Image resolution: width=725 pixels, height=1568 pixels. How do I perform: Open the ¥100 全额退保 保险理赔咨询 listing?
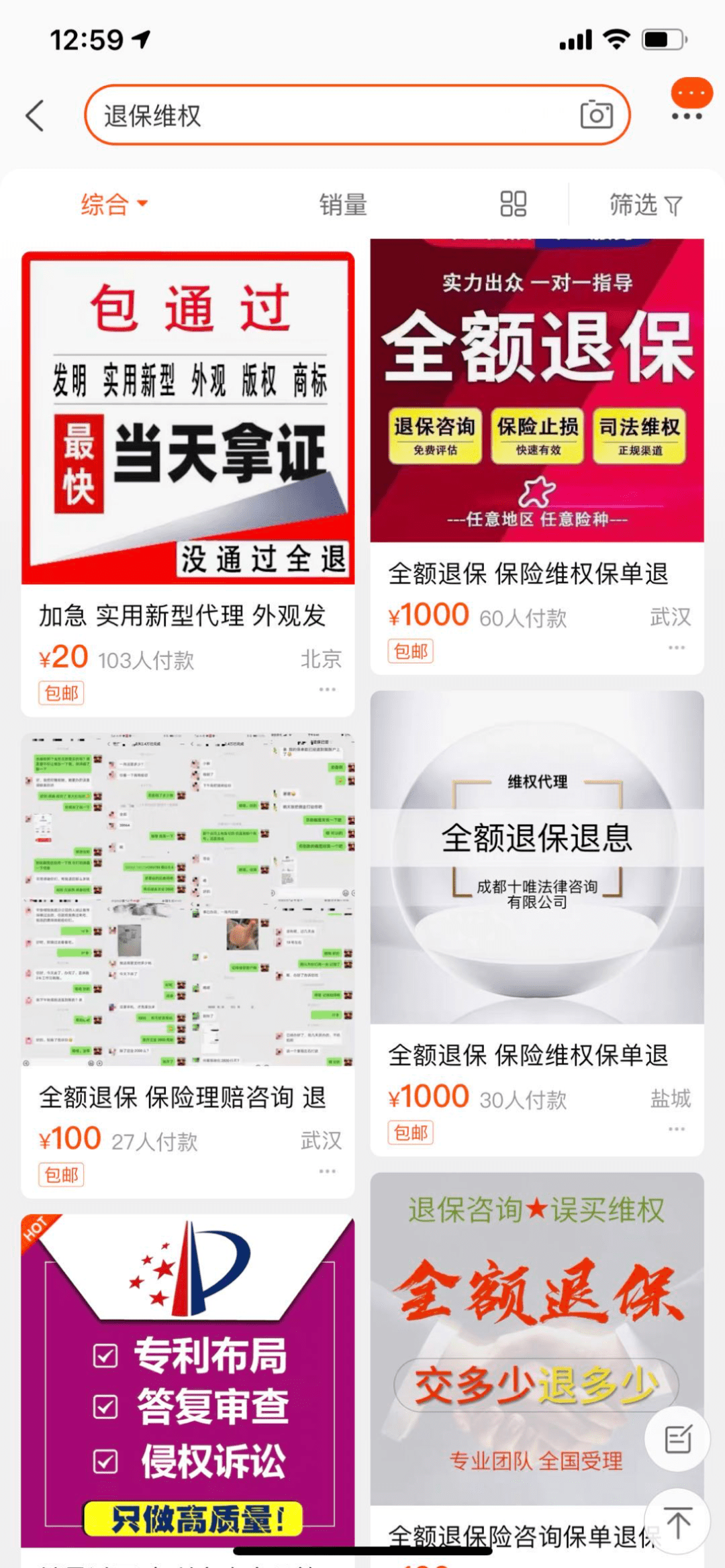pos(188,965)
